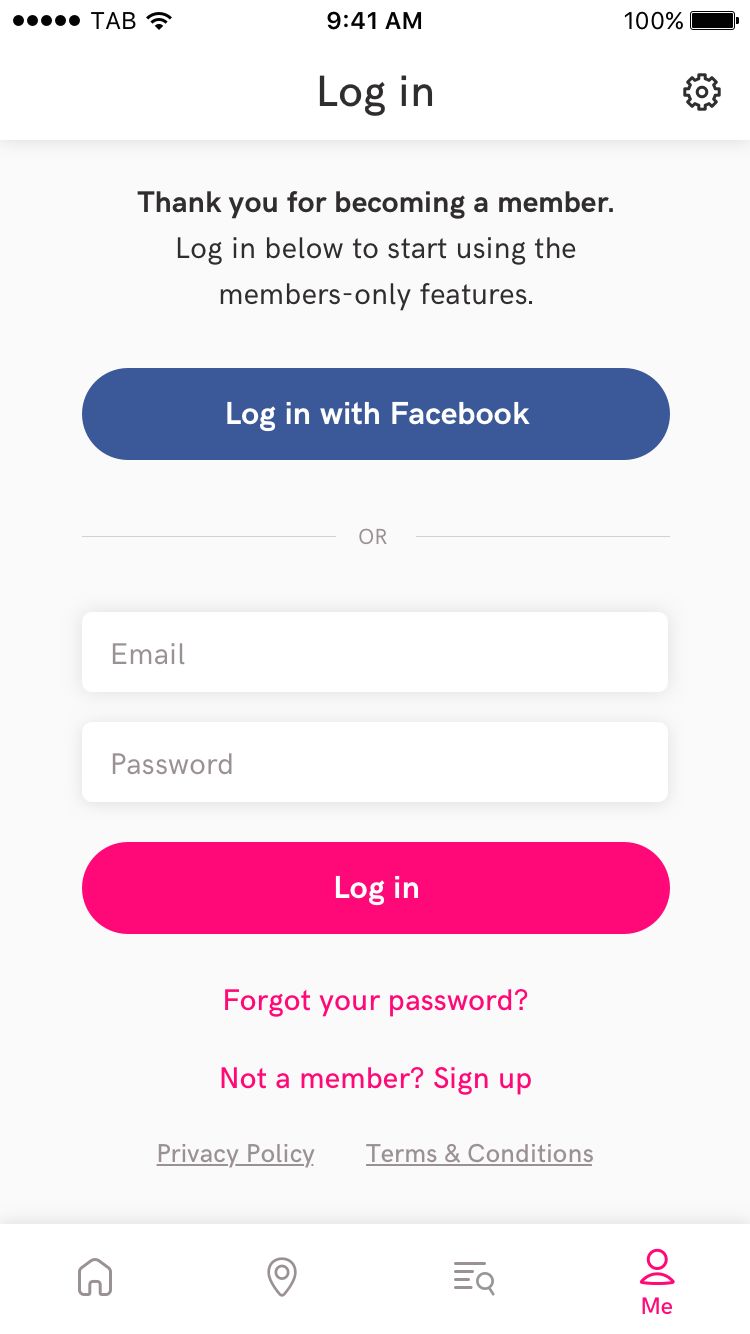The width and height of the screenshot is (750, 1334).
Task: Open the settings gear icon
Action: tap(701, 91)
